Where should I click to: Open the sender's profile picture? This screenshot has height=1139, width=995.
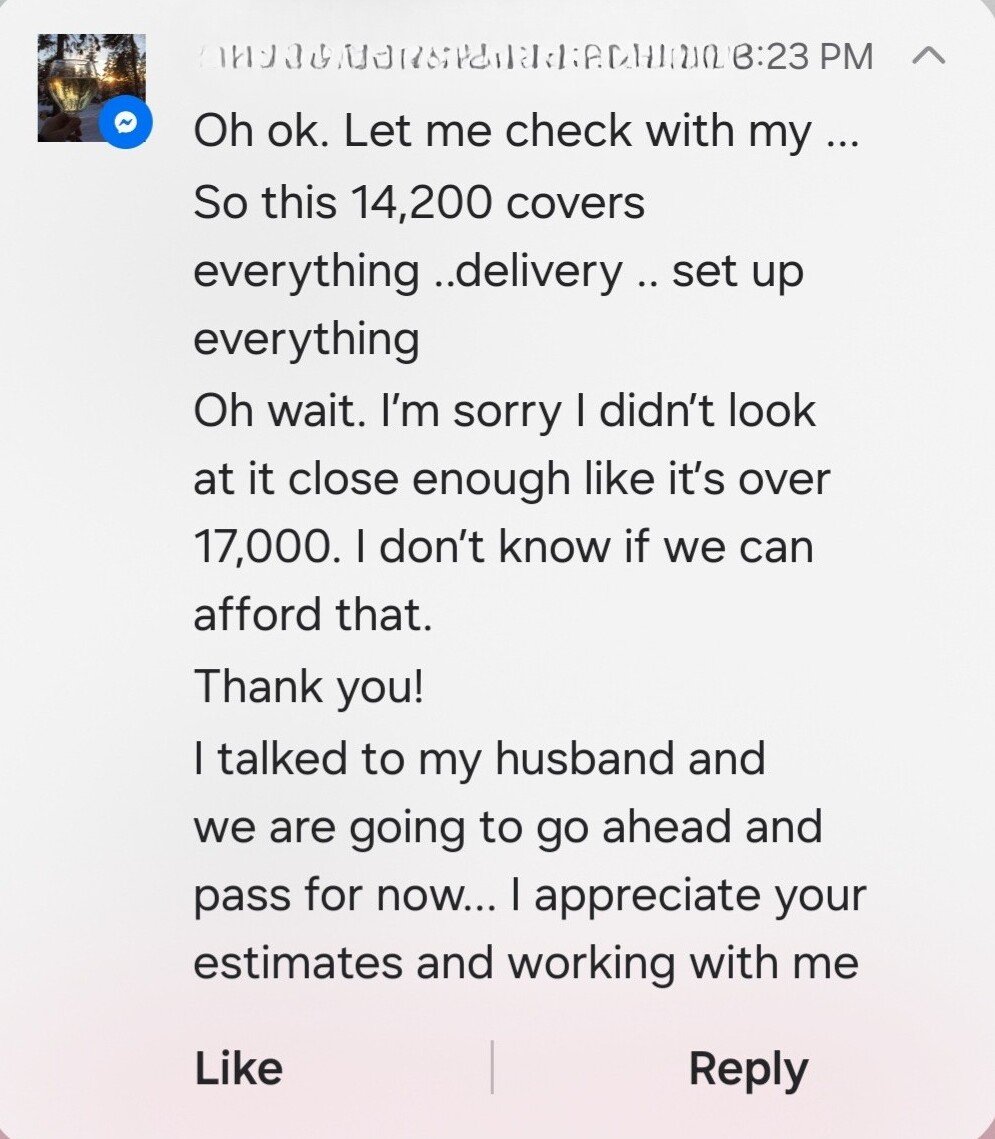pyautogui.click(x=90, y=87)
